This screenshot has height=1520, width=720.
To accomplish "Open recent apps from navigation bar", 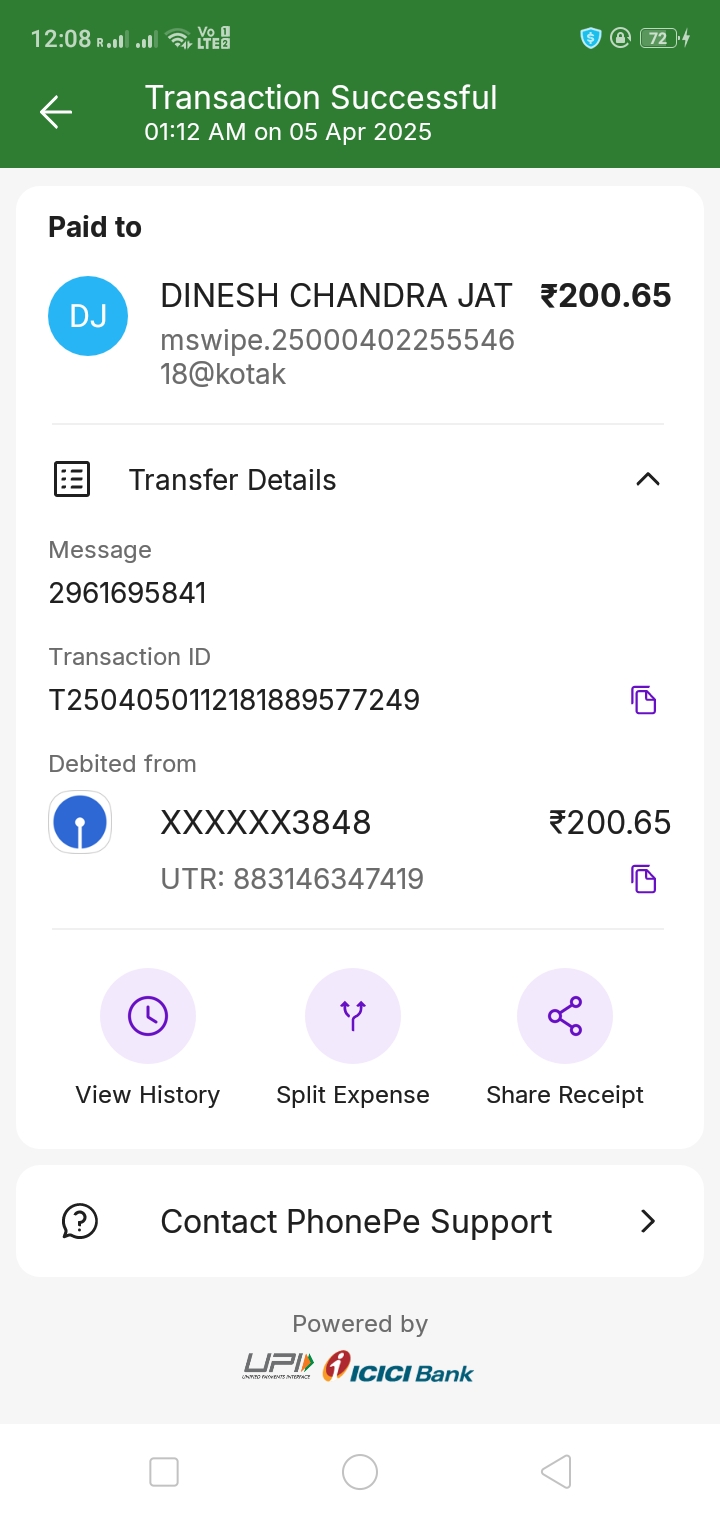I will (x=164, y=1472).
